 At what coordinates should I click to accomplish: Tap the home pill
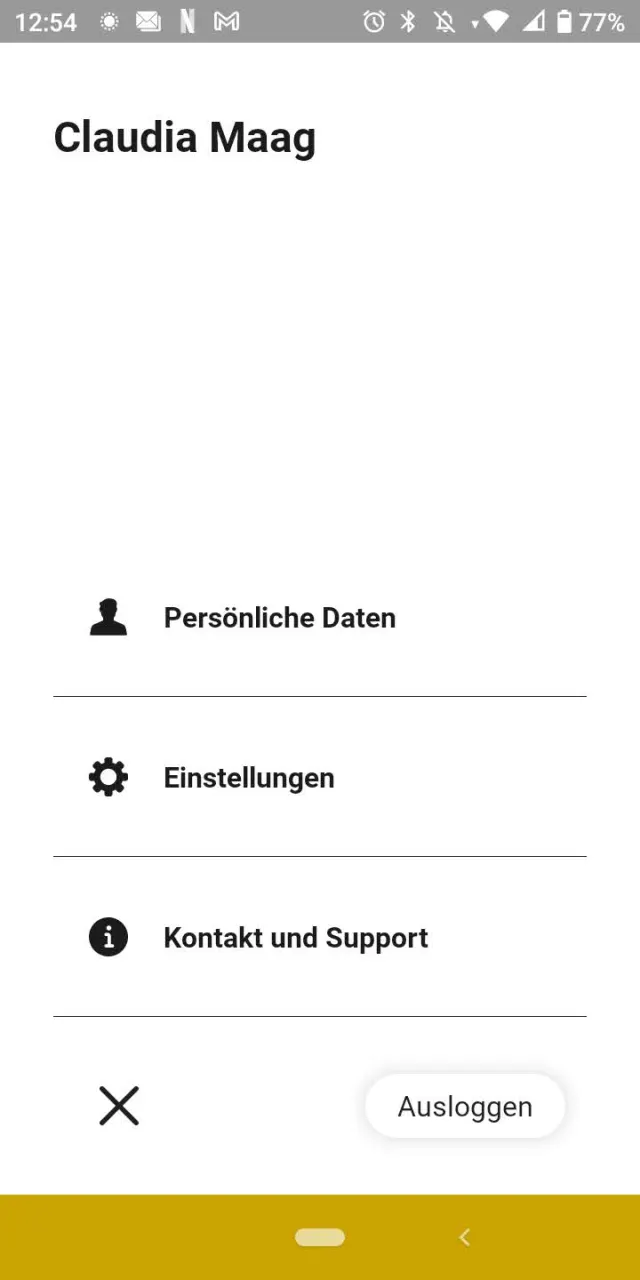320,1238
